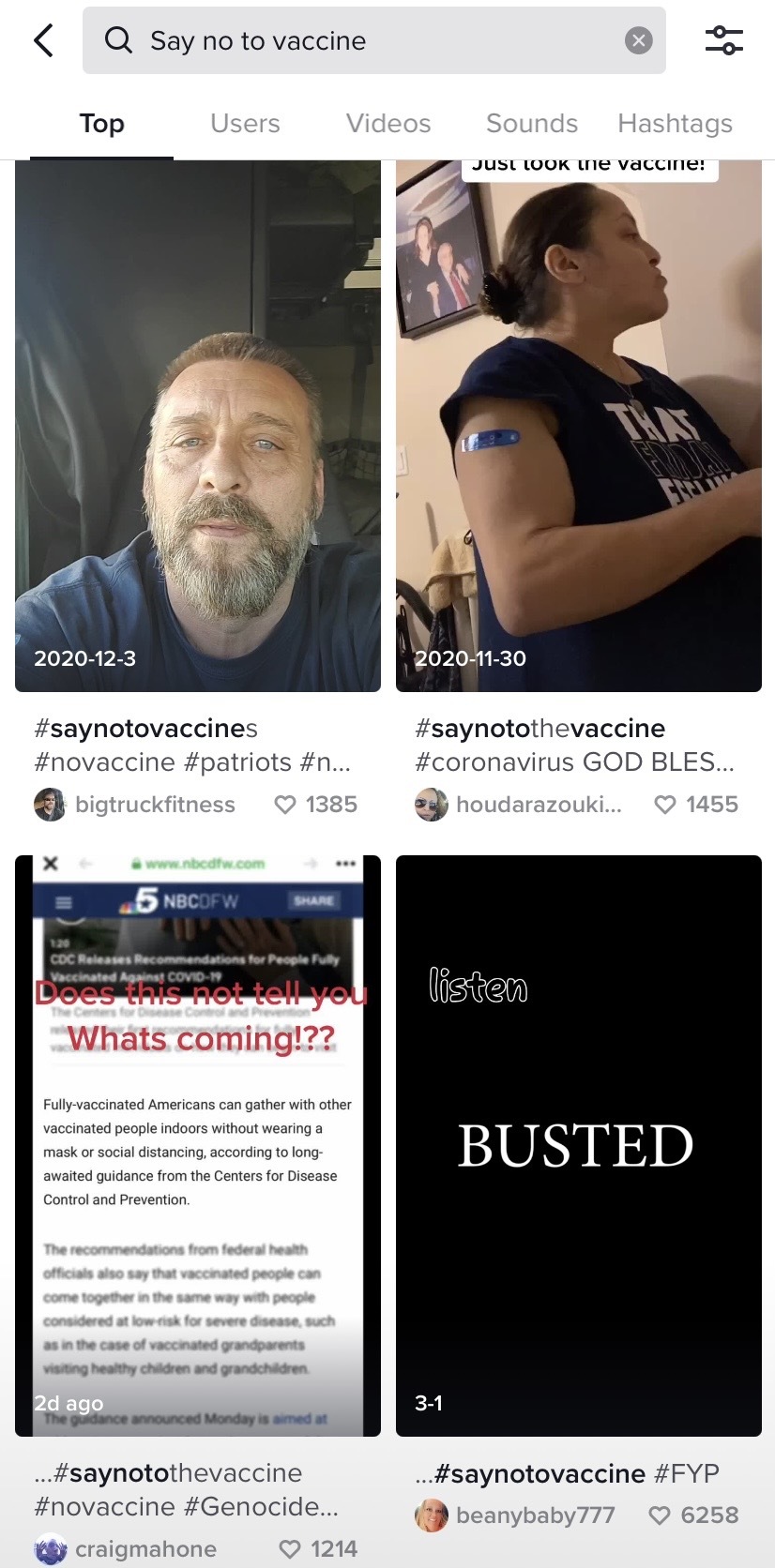
Task: Open the video dated 2020-12-3
Action: [198, 426]
